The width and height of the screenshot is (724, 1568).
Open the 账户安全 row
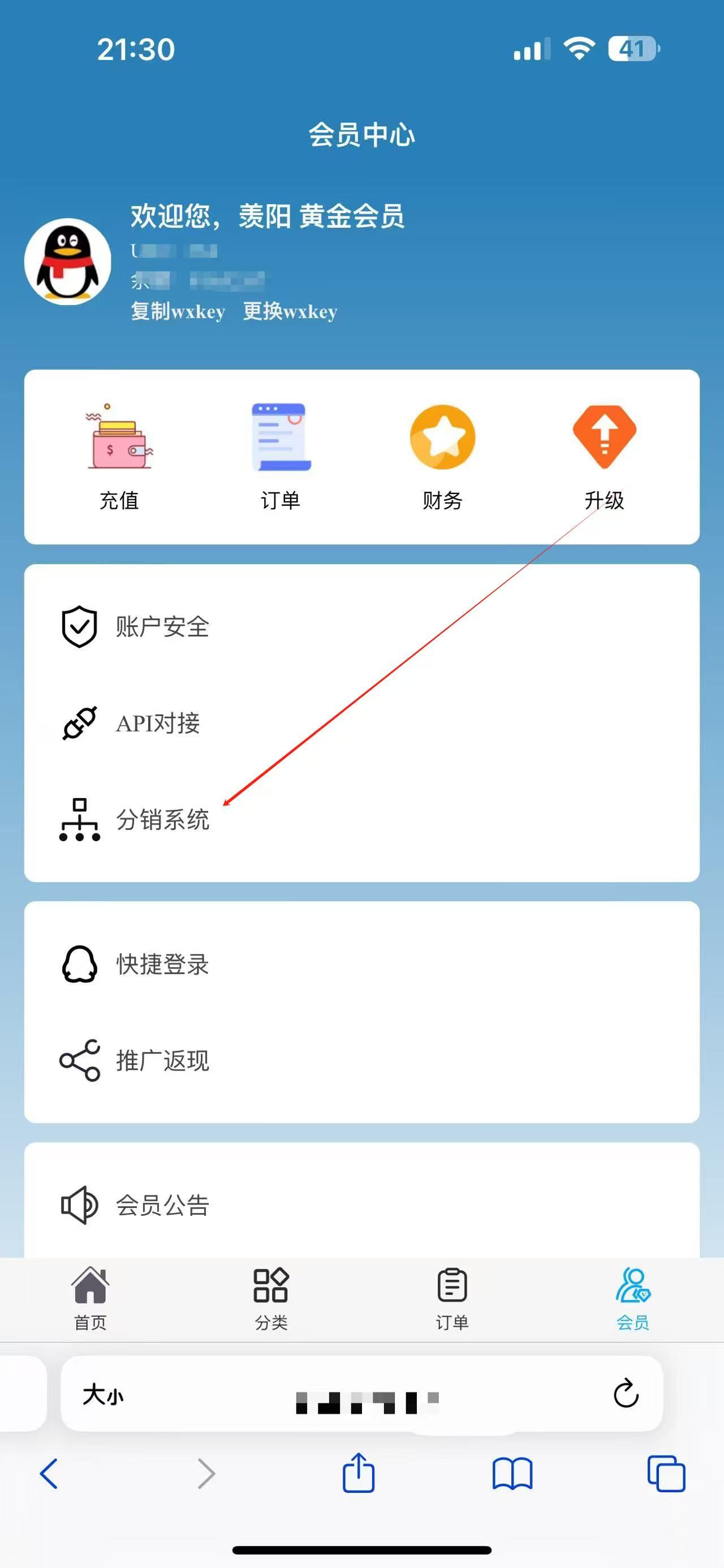[x=162, y=627]
